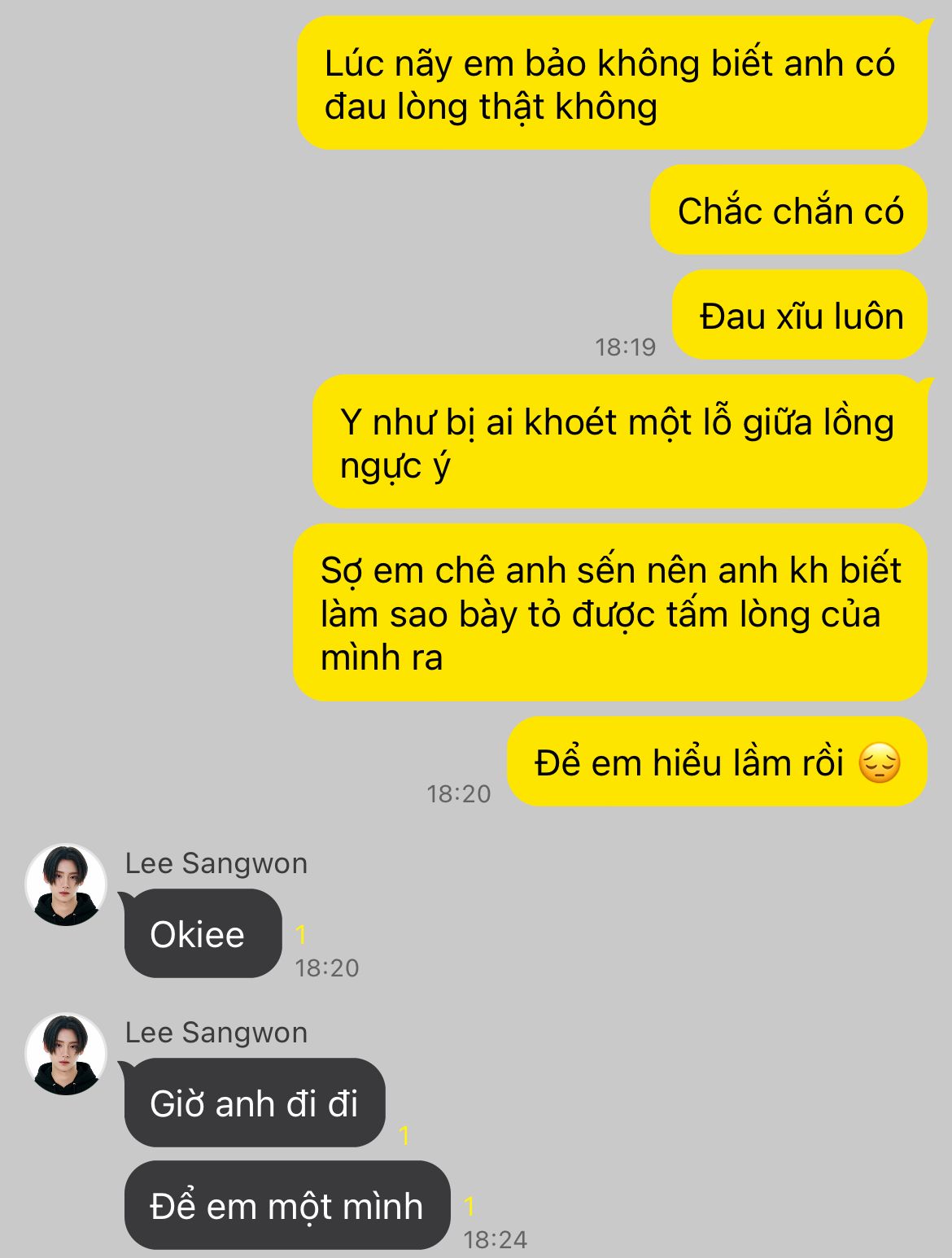Open Lee Sangwon's avatar next to 'Giờ anh đi đi'

coord(66,1055)
